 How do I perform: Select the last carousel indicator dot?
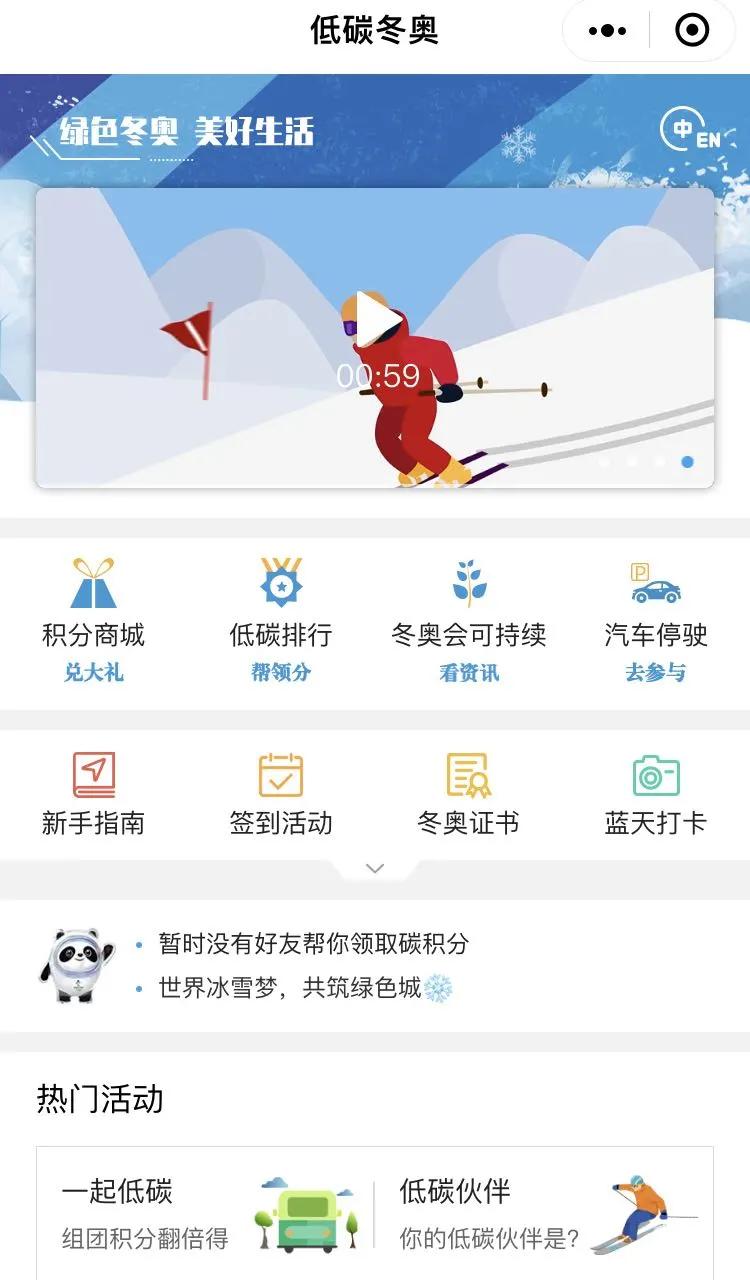point(688,463)
